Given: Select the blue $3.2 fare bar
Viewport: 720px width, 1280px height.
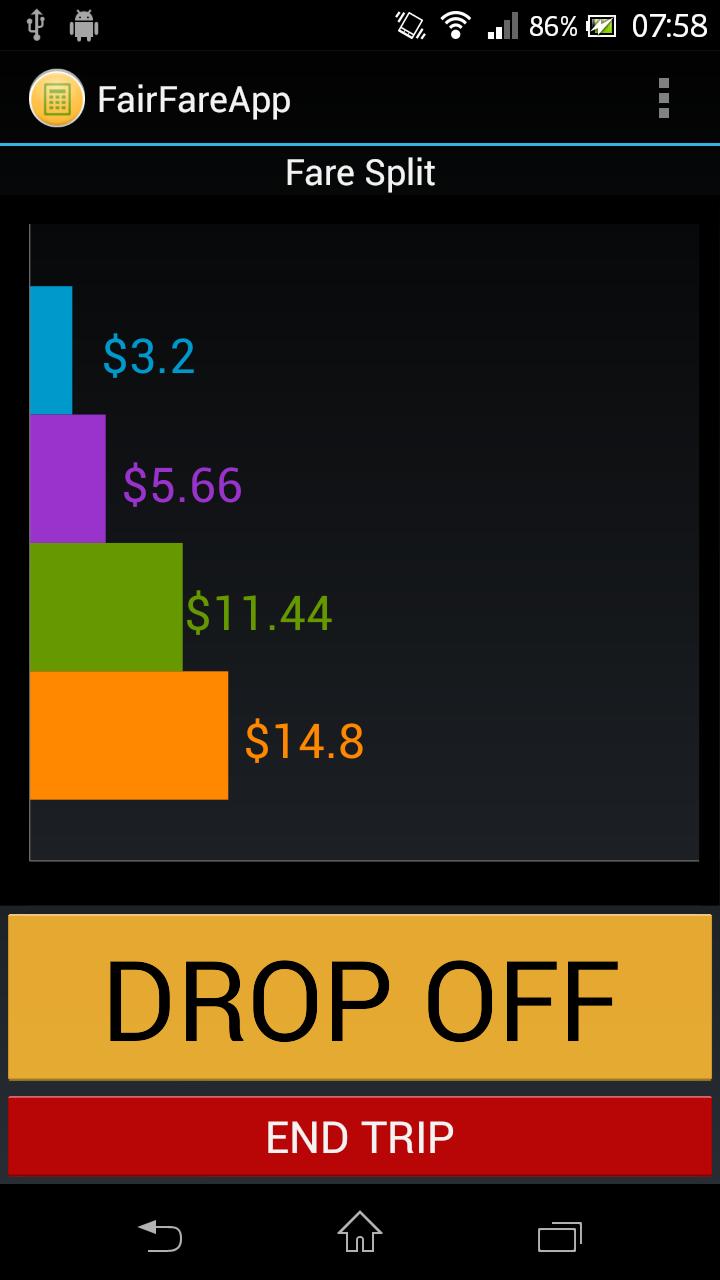Looking at the screenshot, I should [51, 350].
